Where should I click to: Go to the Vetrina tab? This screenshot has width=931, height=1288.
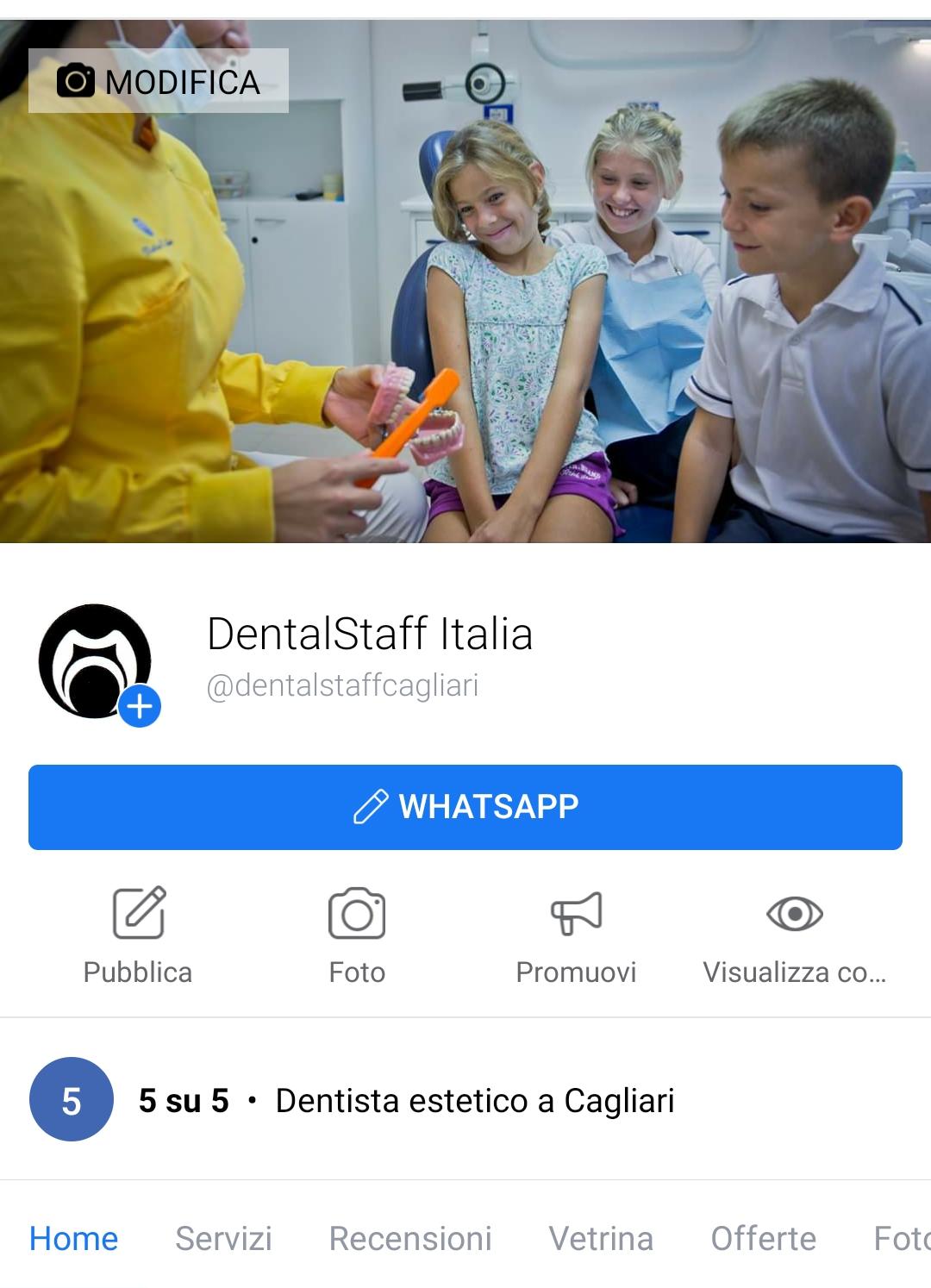[601, 1239]
